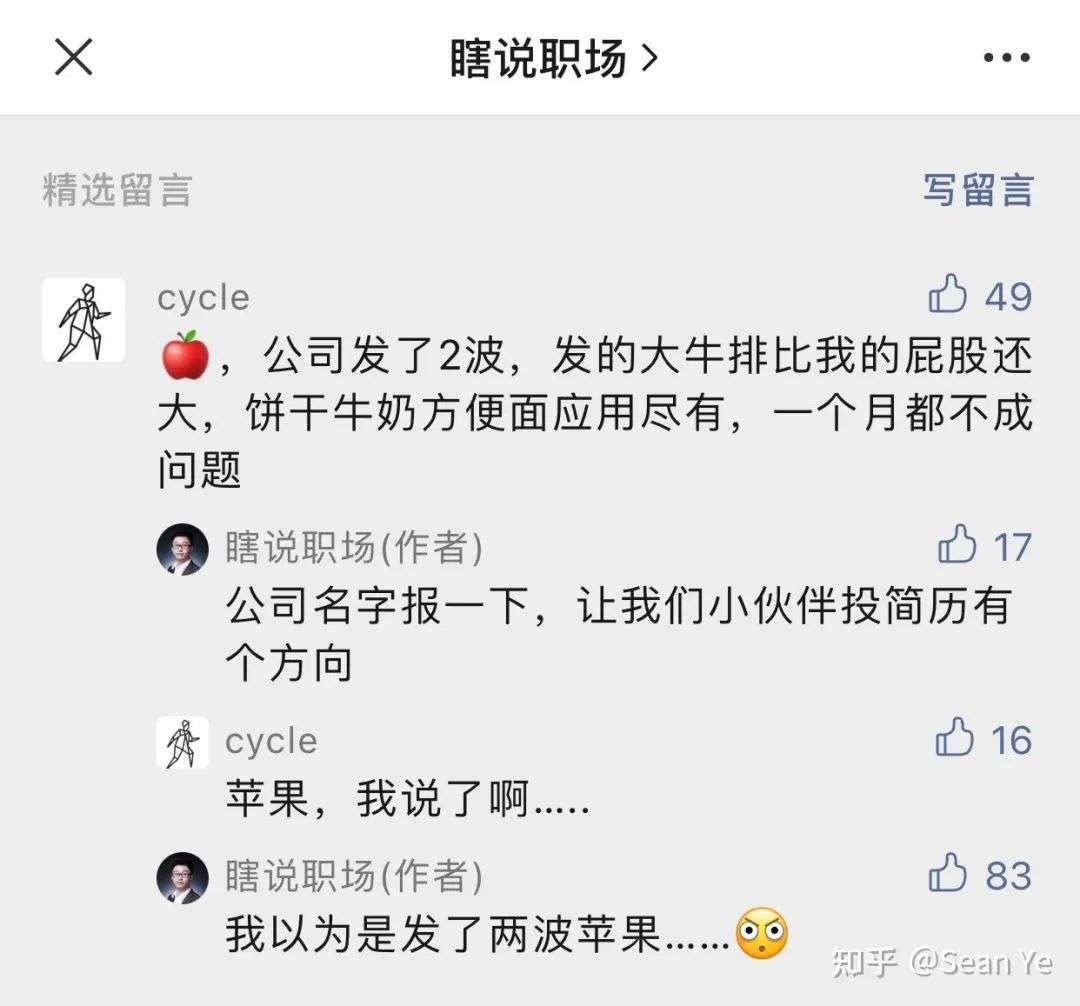Open the 瞎说职场 account title link
This screenshot has height=1006, width=1080.
[x=552, y=58]
